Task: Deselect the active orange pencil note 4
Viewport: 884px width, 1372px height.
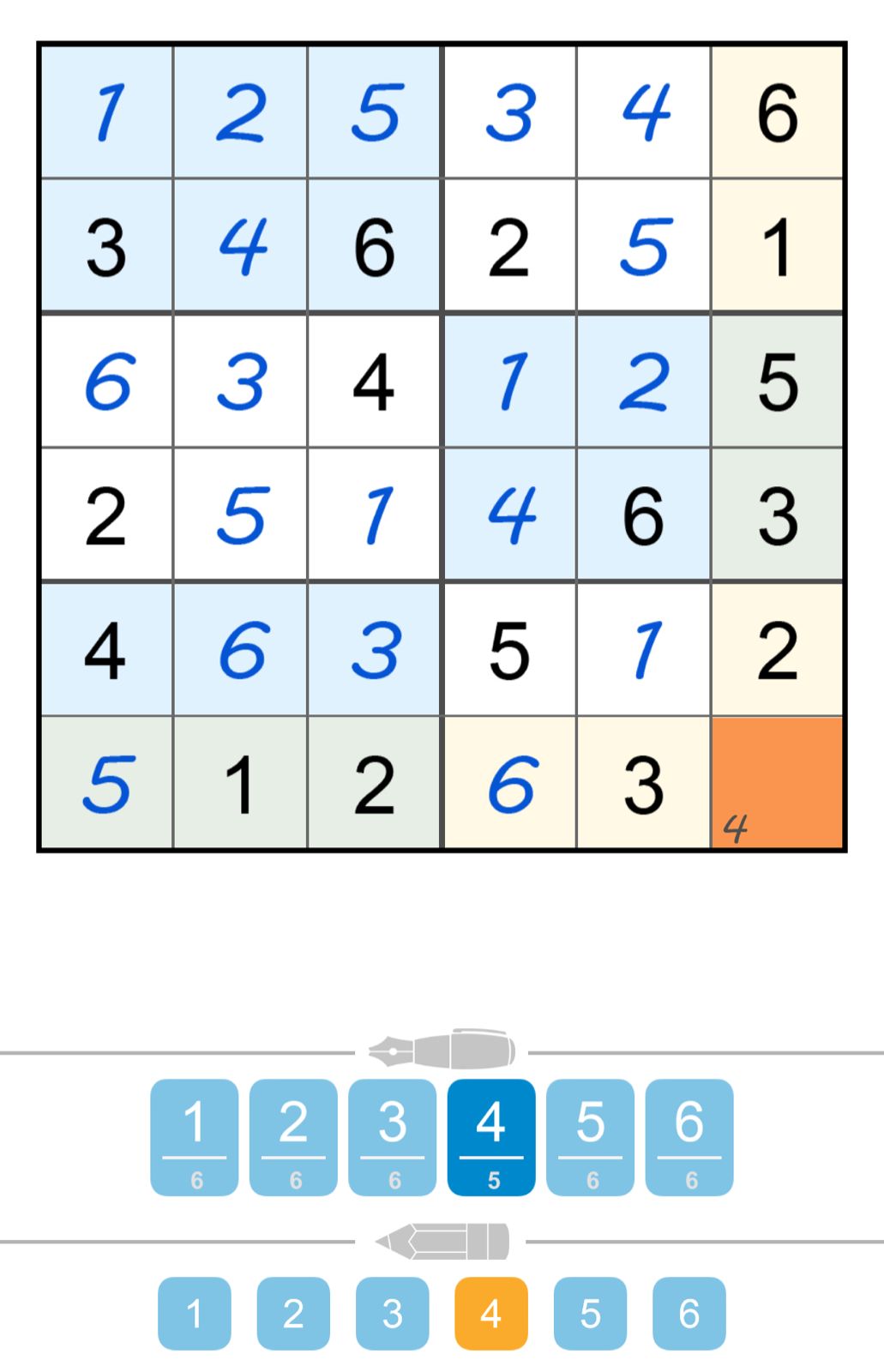Action: point(490,1313)
